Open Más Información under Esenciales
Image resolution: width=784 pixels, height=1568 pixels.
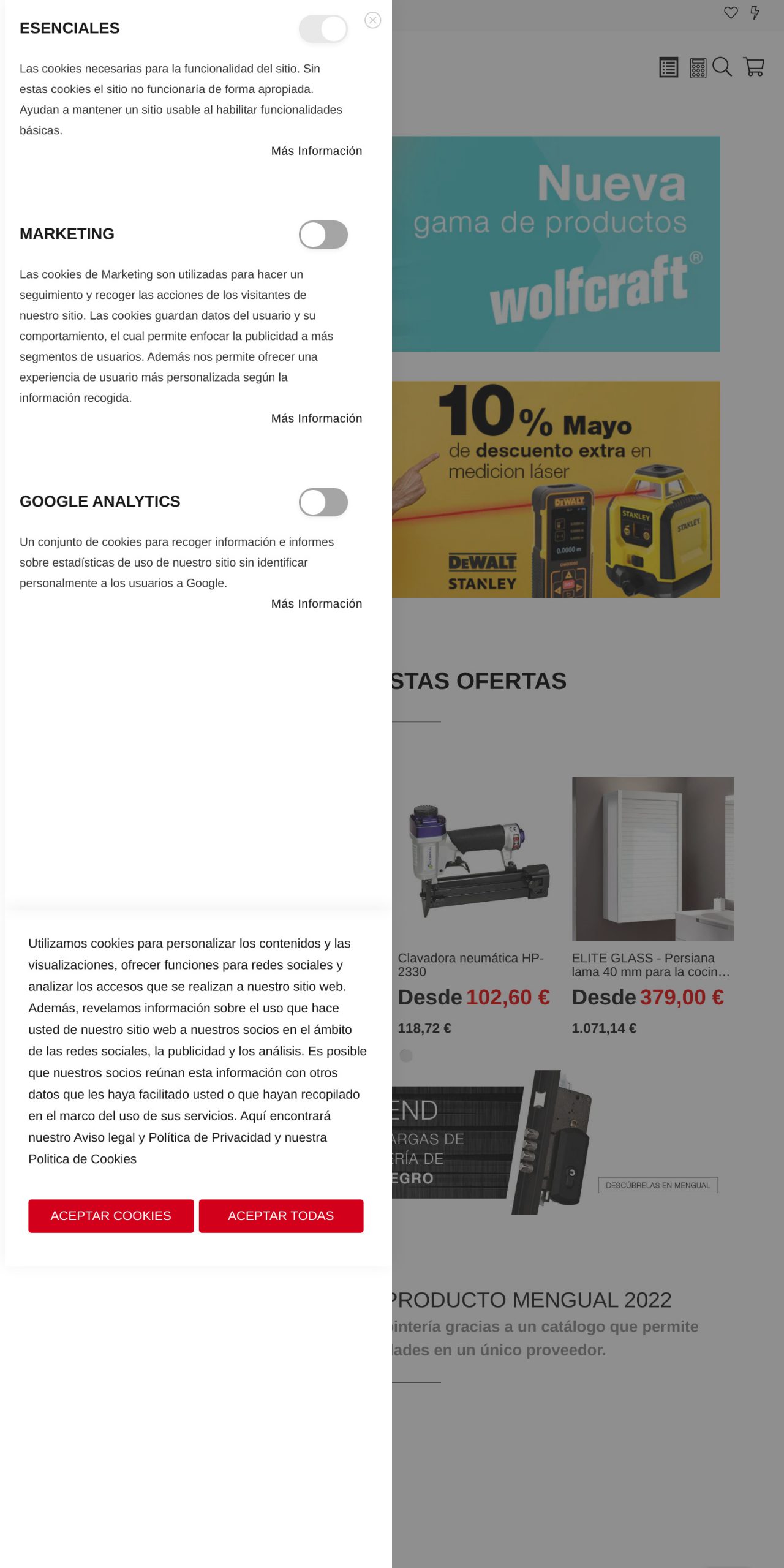[x=316, y=151]
